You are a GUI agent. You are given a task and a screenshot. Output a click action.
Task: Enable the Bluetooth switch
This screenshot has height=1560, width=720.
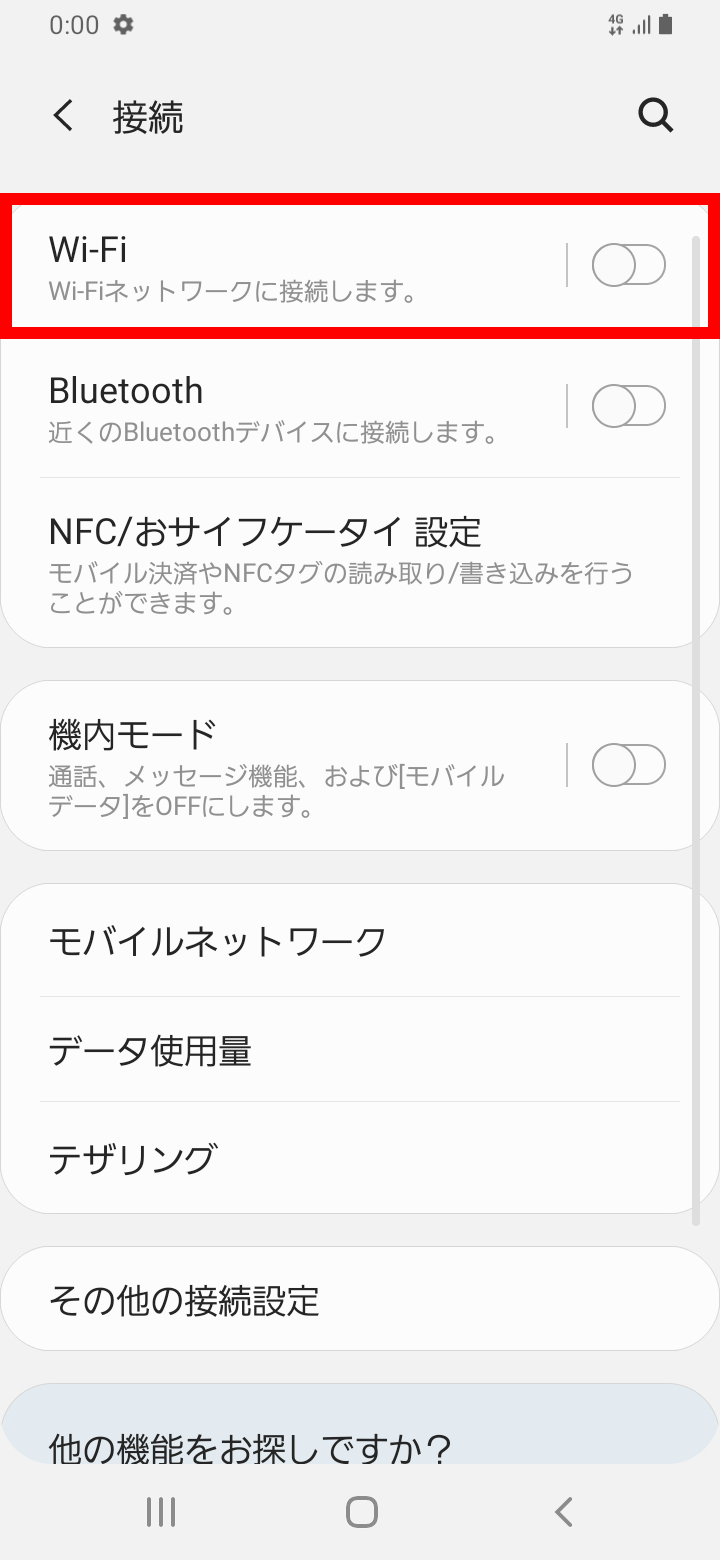point(628,407)
